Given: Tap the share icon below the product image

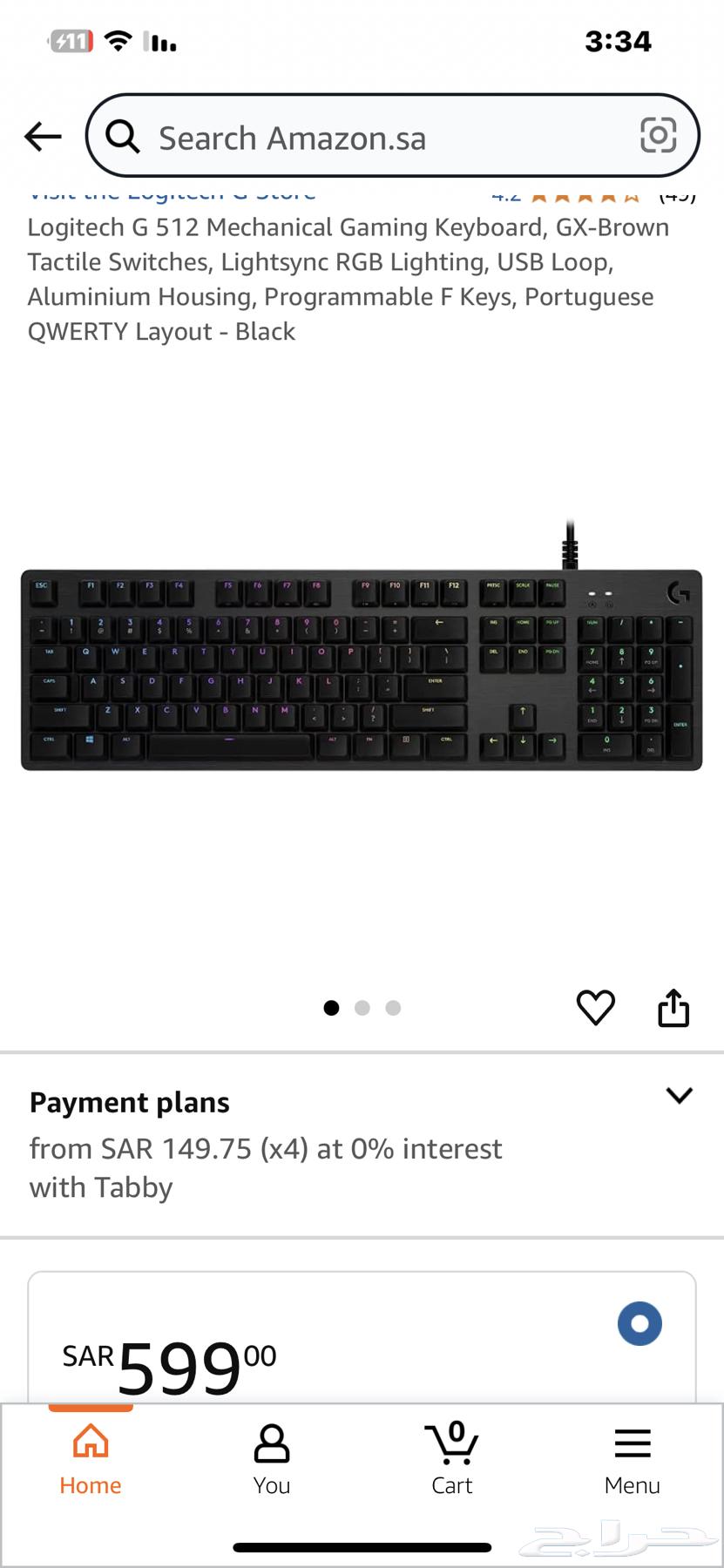Looking at the screenshot, I should [x=673, y=1008].
